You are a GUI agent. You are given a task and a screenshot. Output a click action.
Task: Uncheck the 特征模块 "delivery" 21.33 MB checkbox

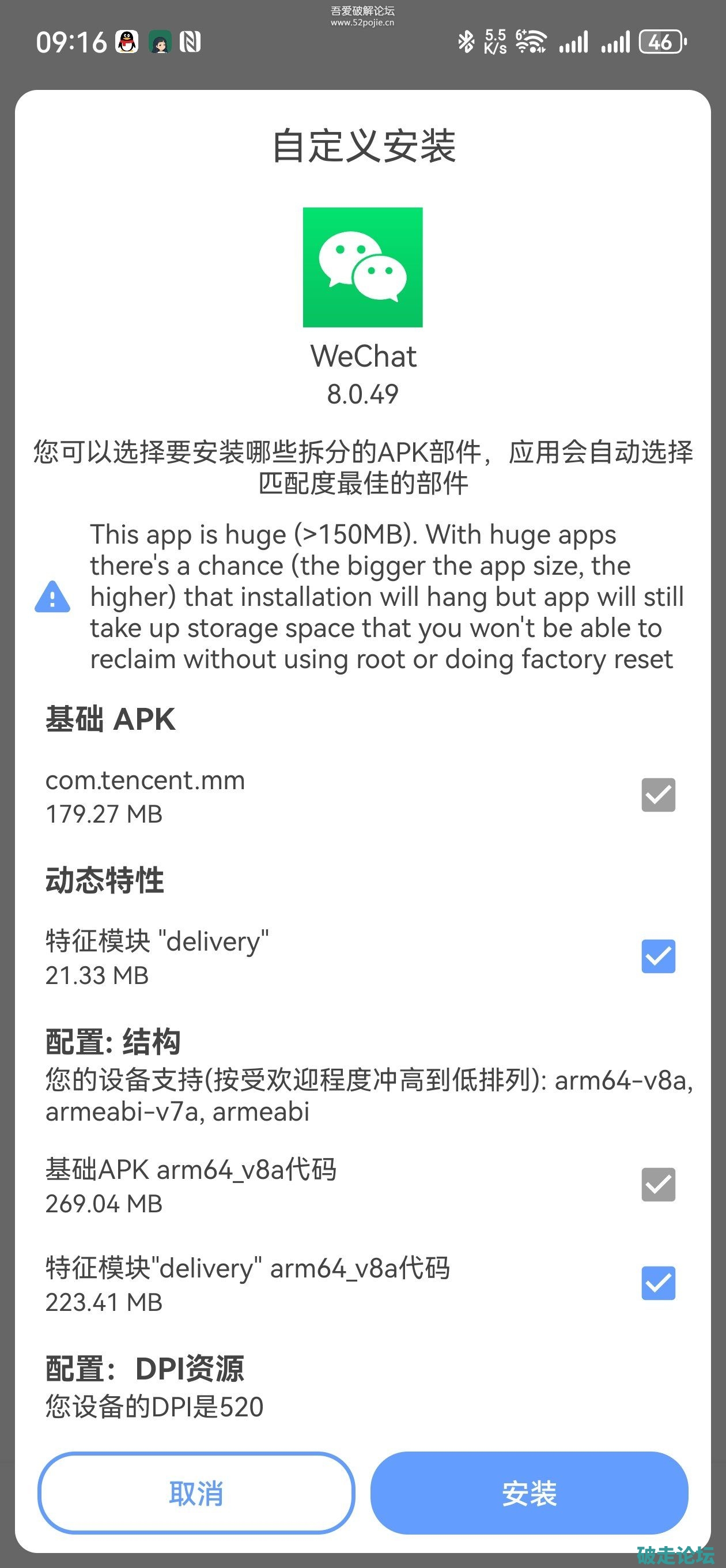(658, 956)
